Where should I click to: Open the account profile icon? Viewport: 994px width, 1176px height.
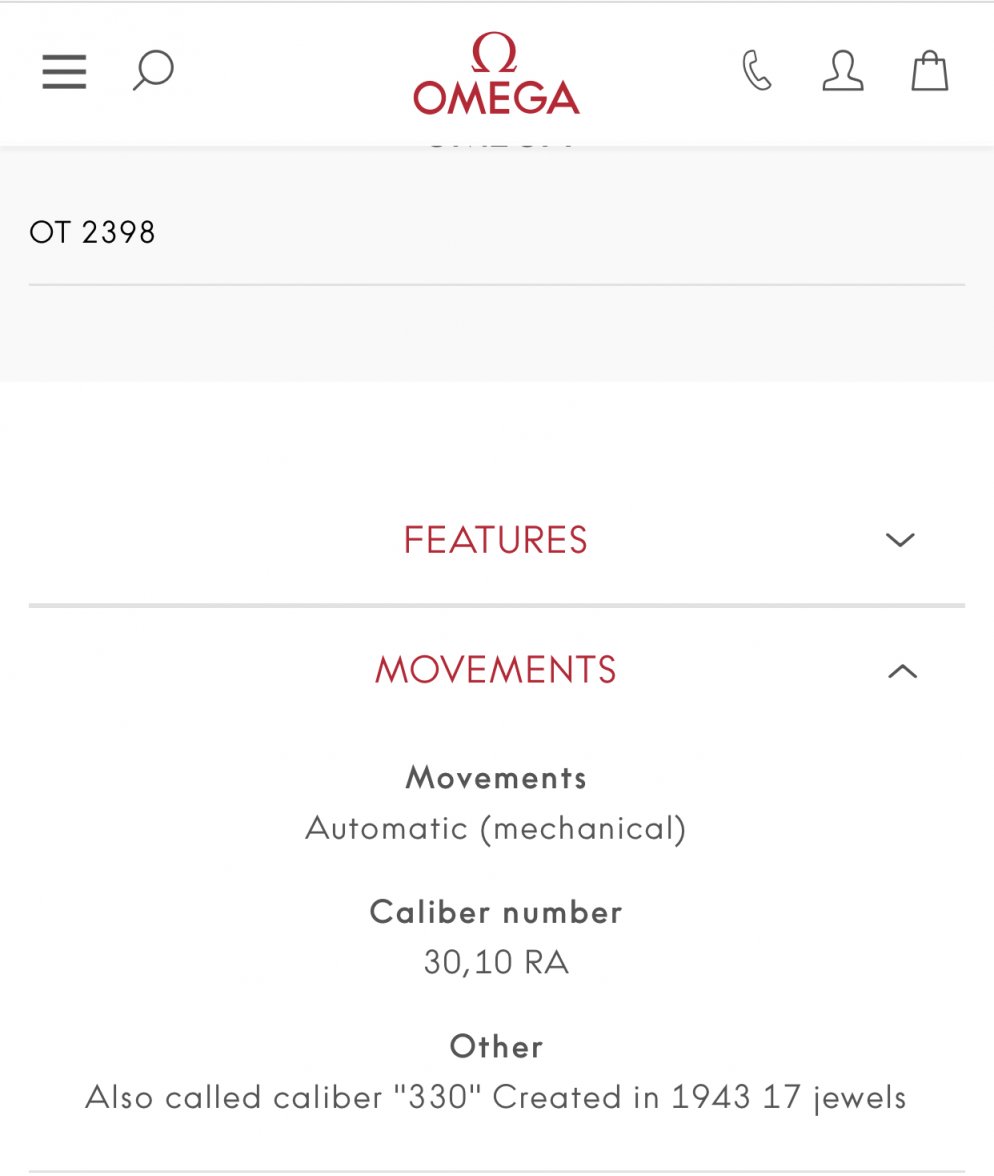(x=842, y=72)
